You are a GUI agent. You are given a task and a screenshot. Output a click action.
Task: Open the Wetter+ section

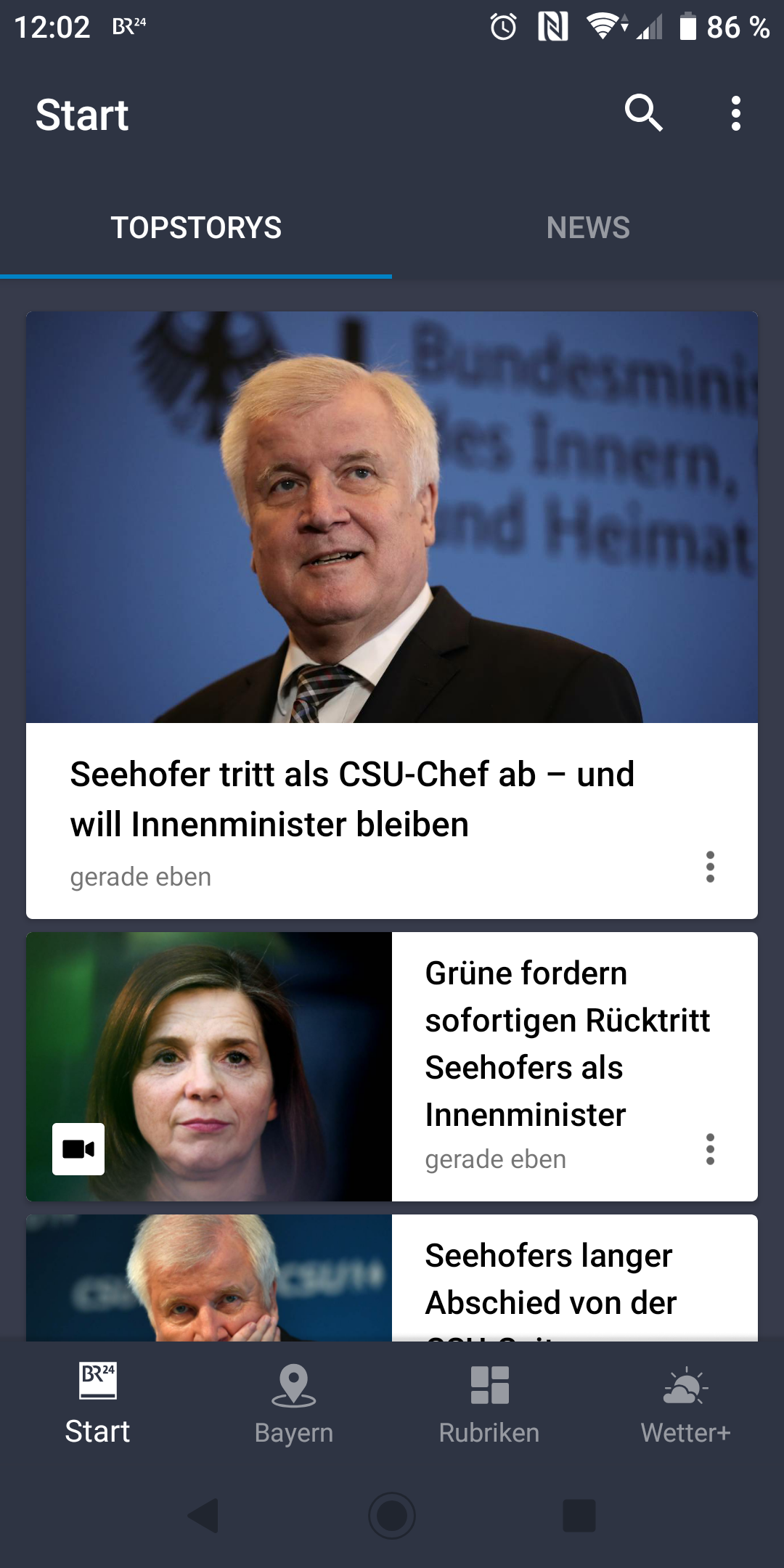[685, 1402]
